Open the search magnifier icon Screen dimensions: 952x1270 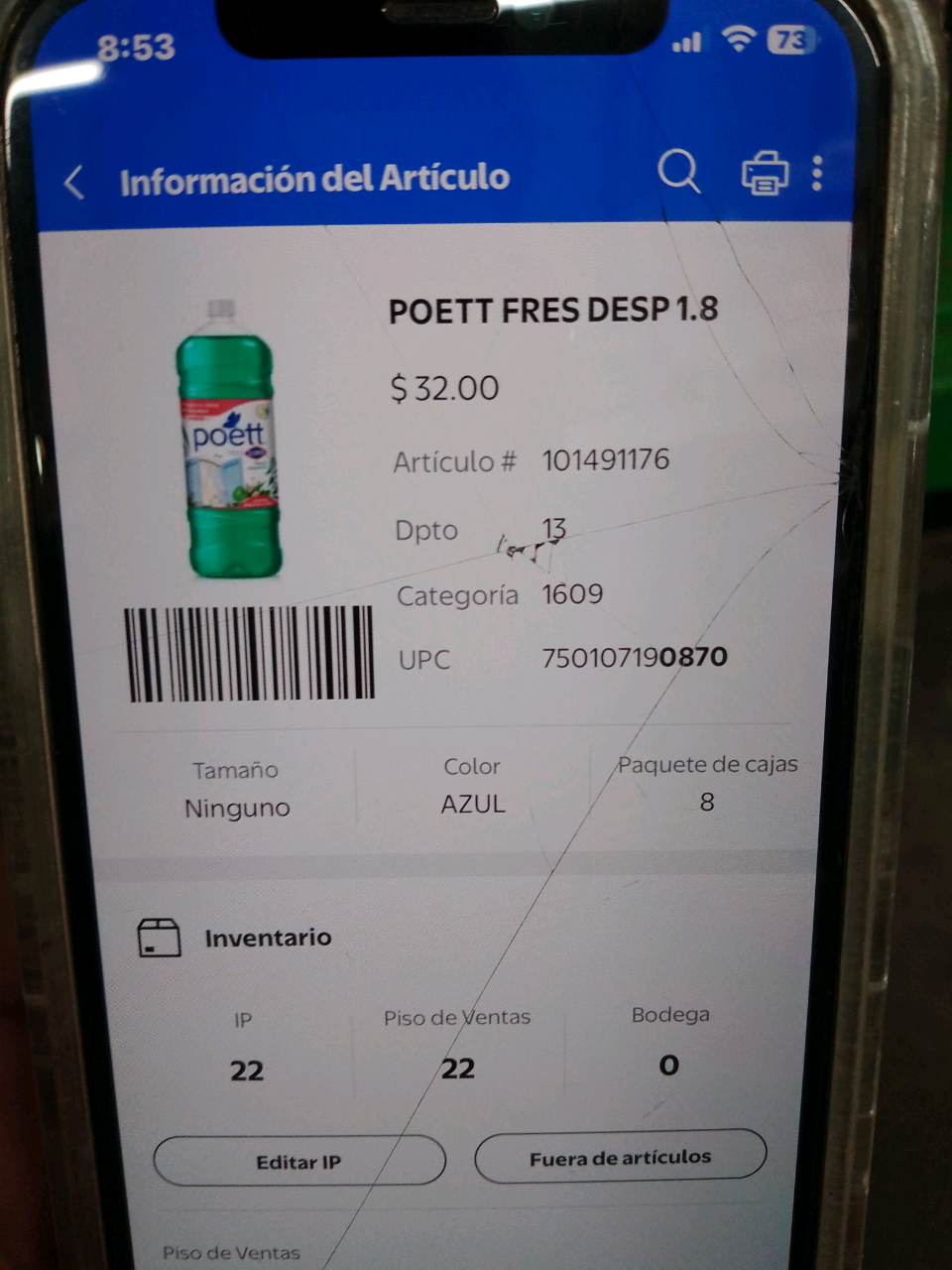tap(679, 171)
